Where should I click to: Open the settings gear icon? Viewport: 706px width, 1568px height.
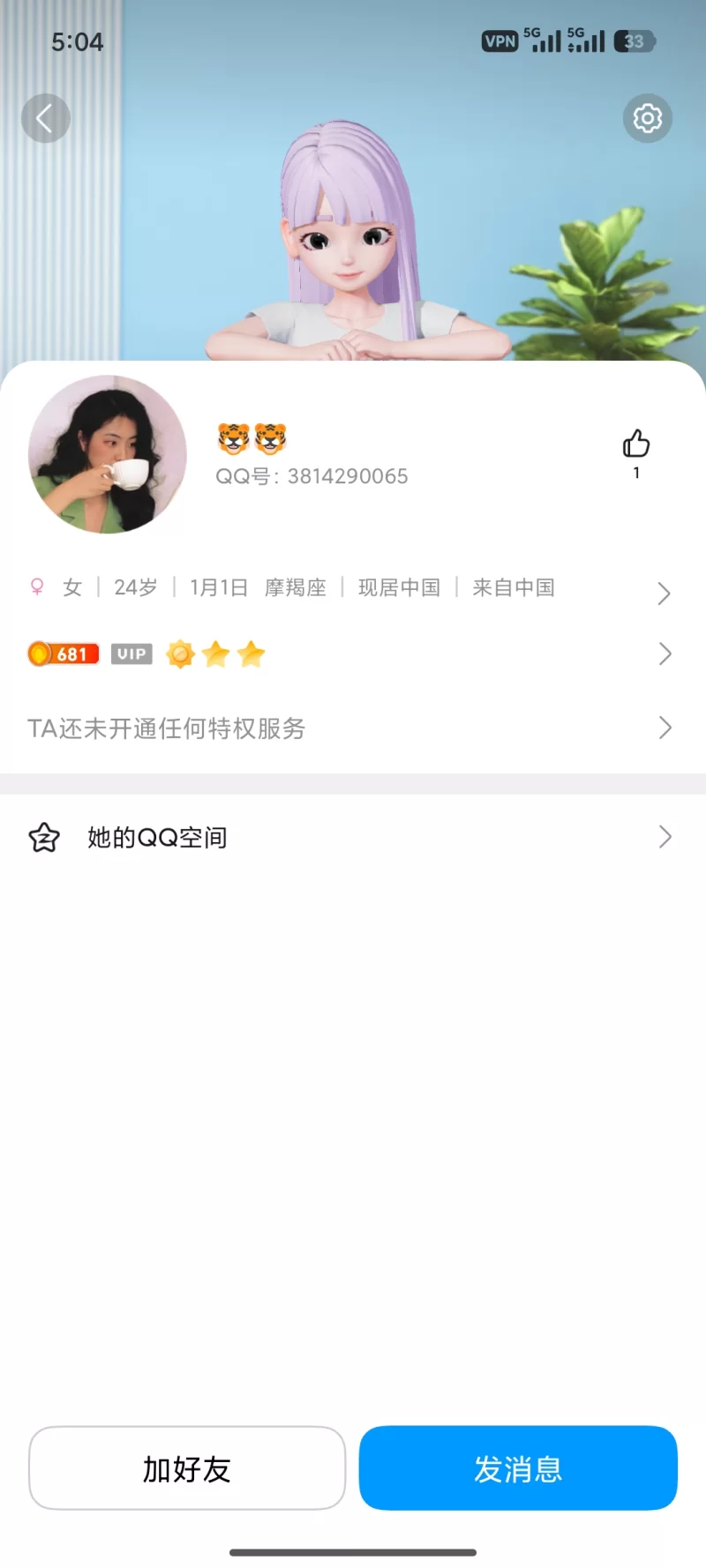[647, 118]
